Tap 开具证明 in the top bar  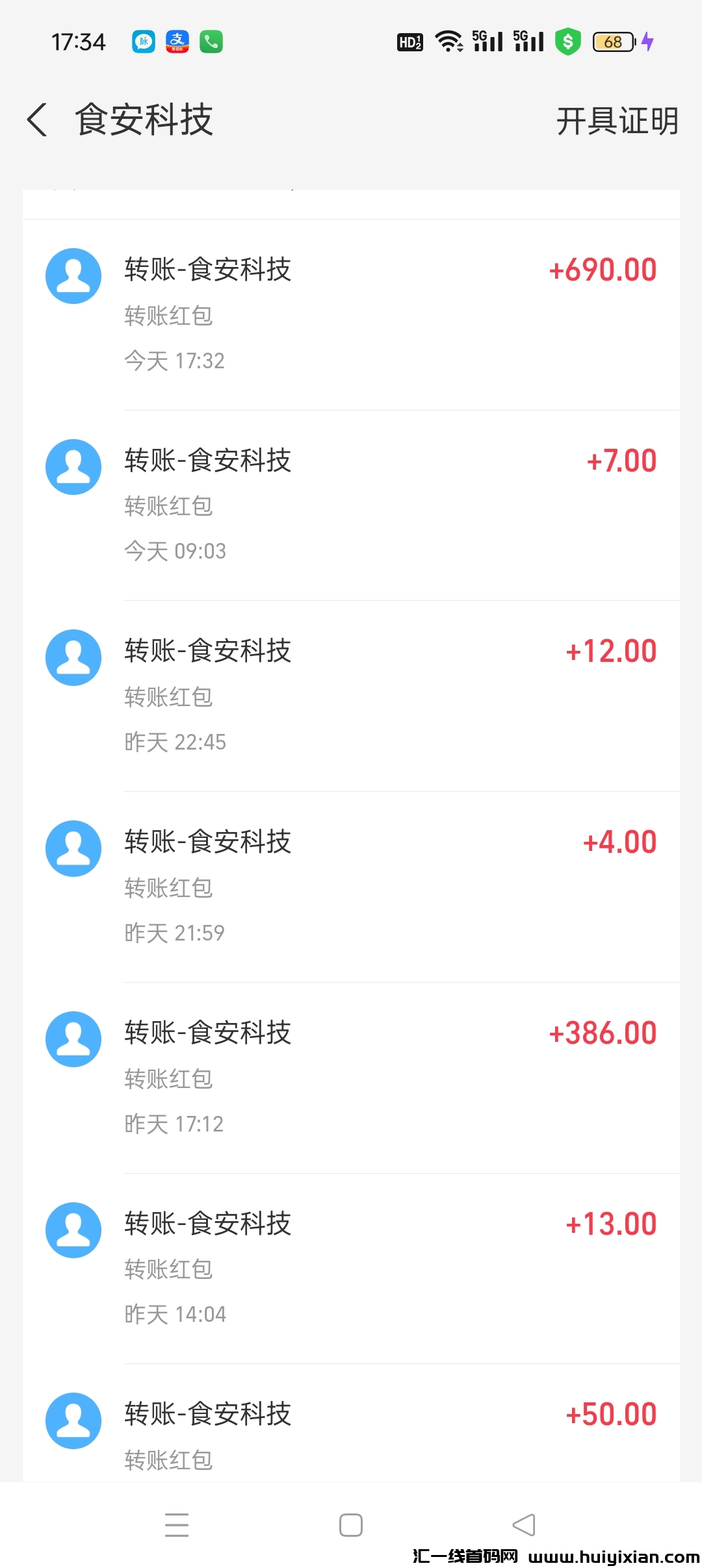pos(617,121)
